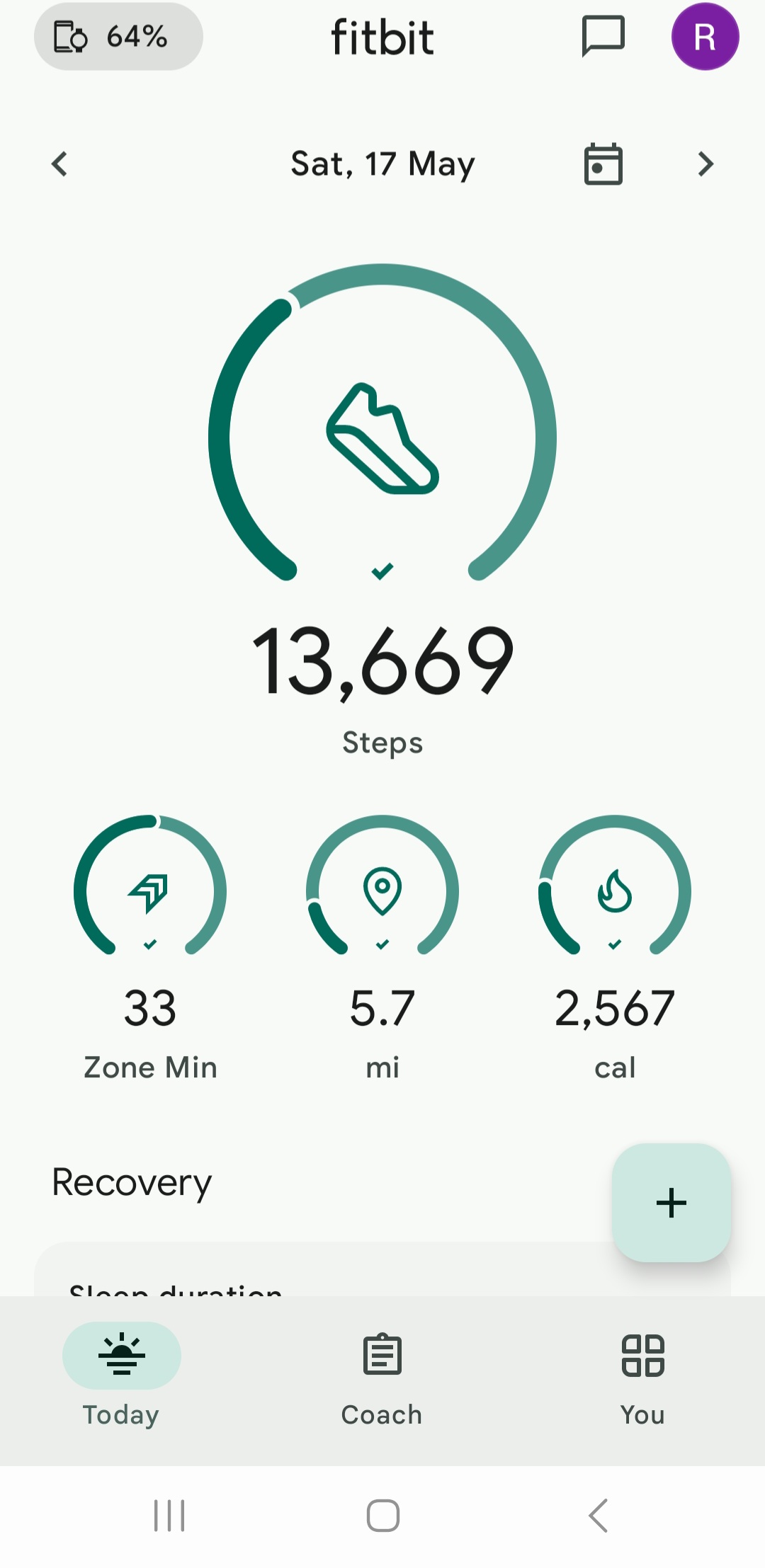
Task: View distance in miles details
Action: click(x=382, y=949)
